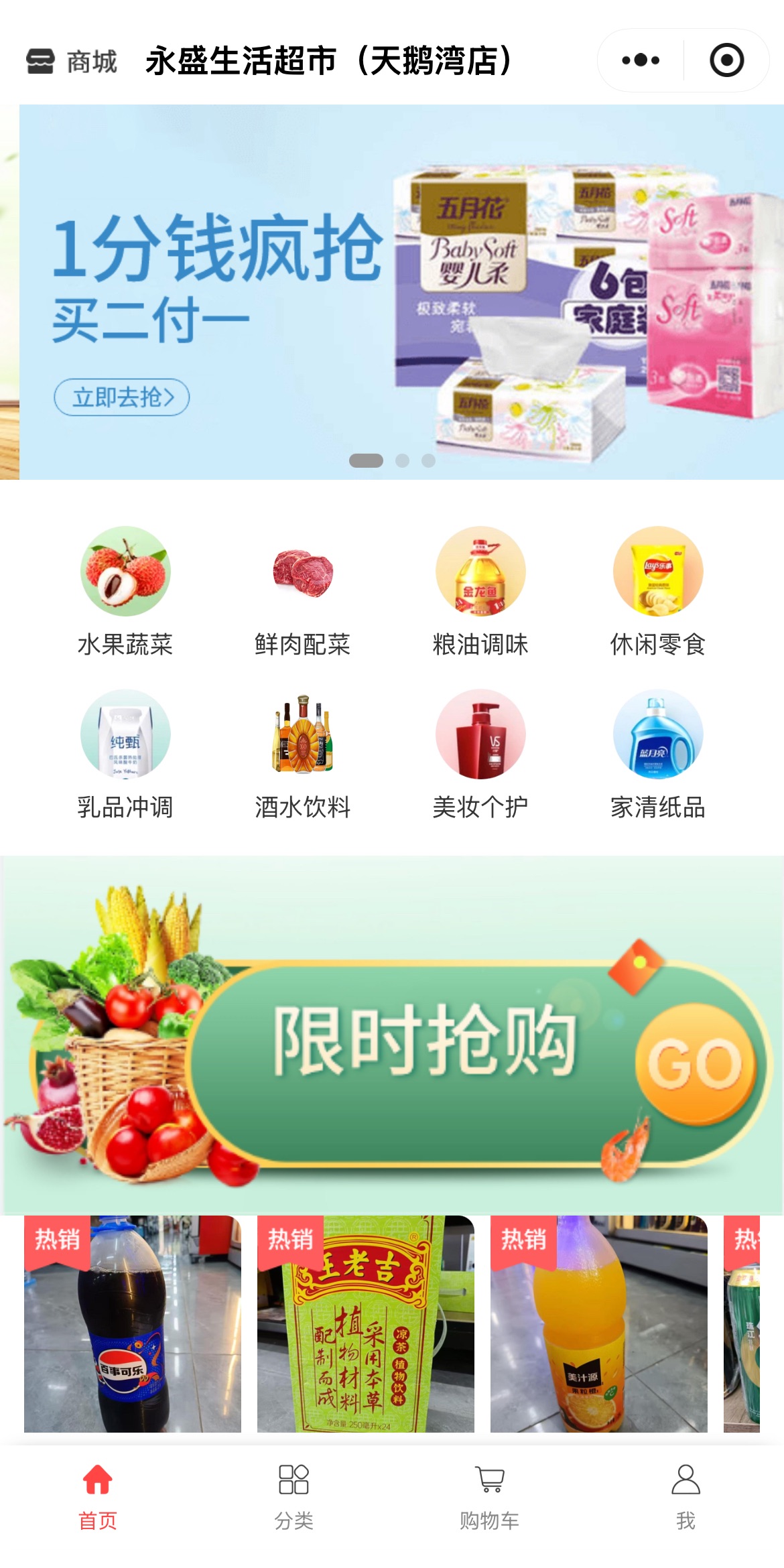
Task: Select the 酒水饮料 category
Action: pos(303,754)
